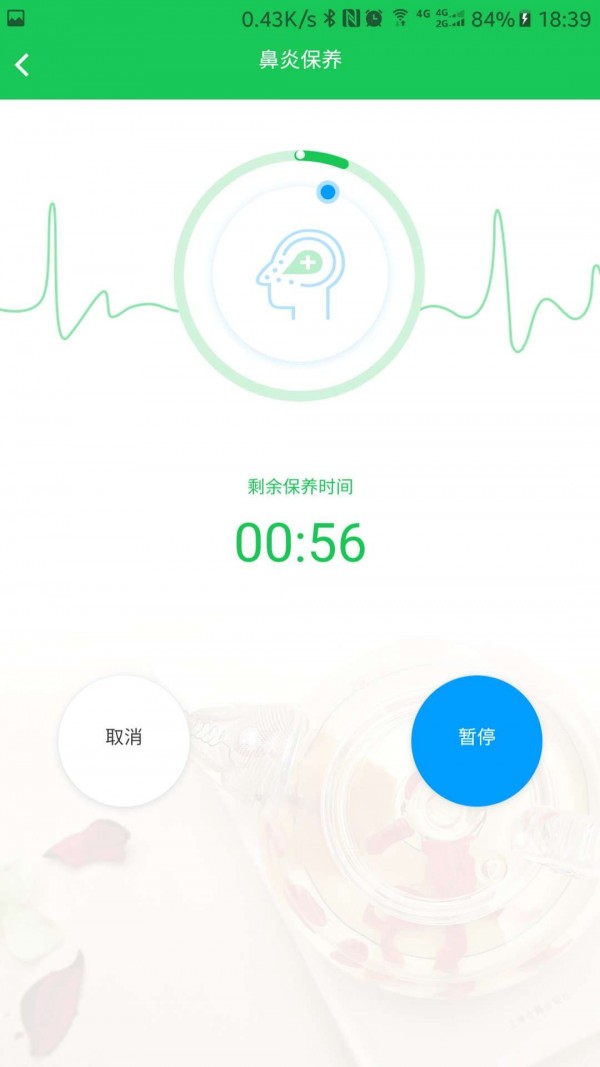Image resolution: width=600 pixels, height=1067 pixels.
Task: Go back using the top-left arrow
Action: point(22,65)
